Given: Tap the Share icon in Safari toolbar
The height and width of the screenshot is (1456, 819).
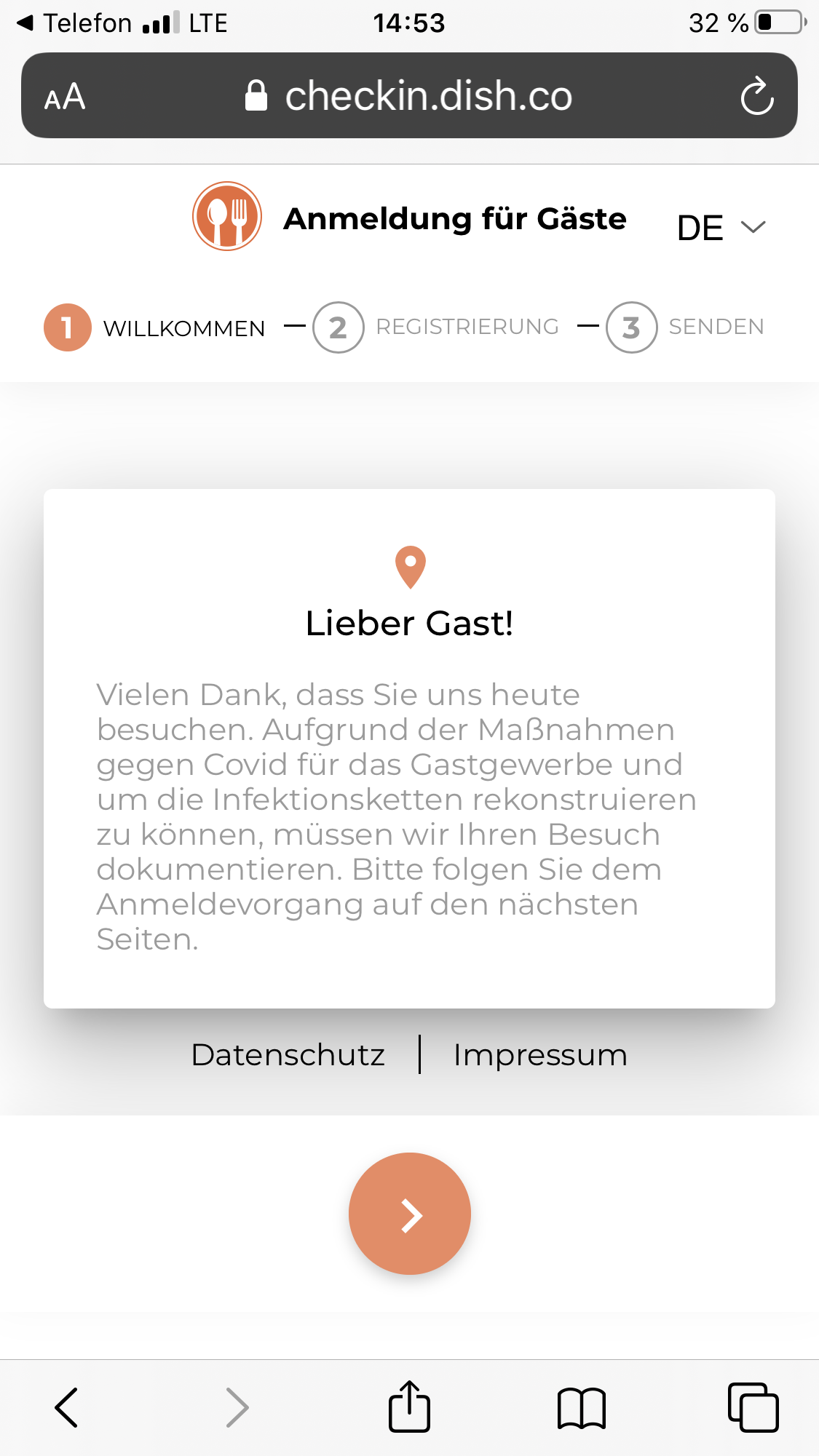Looking at the screenshot, I should pyautogui.click(x=409, y=1406).
